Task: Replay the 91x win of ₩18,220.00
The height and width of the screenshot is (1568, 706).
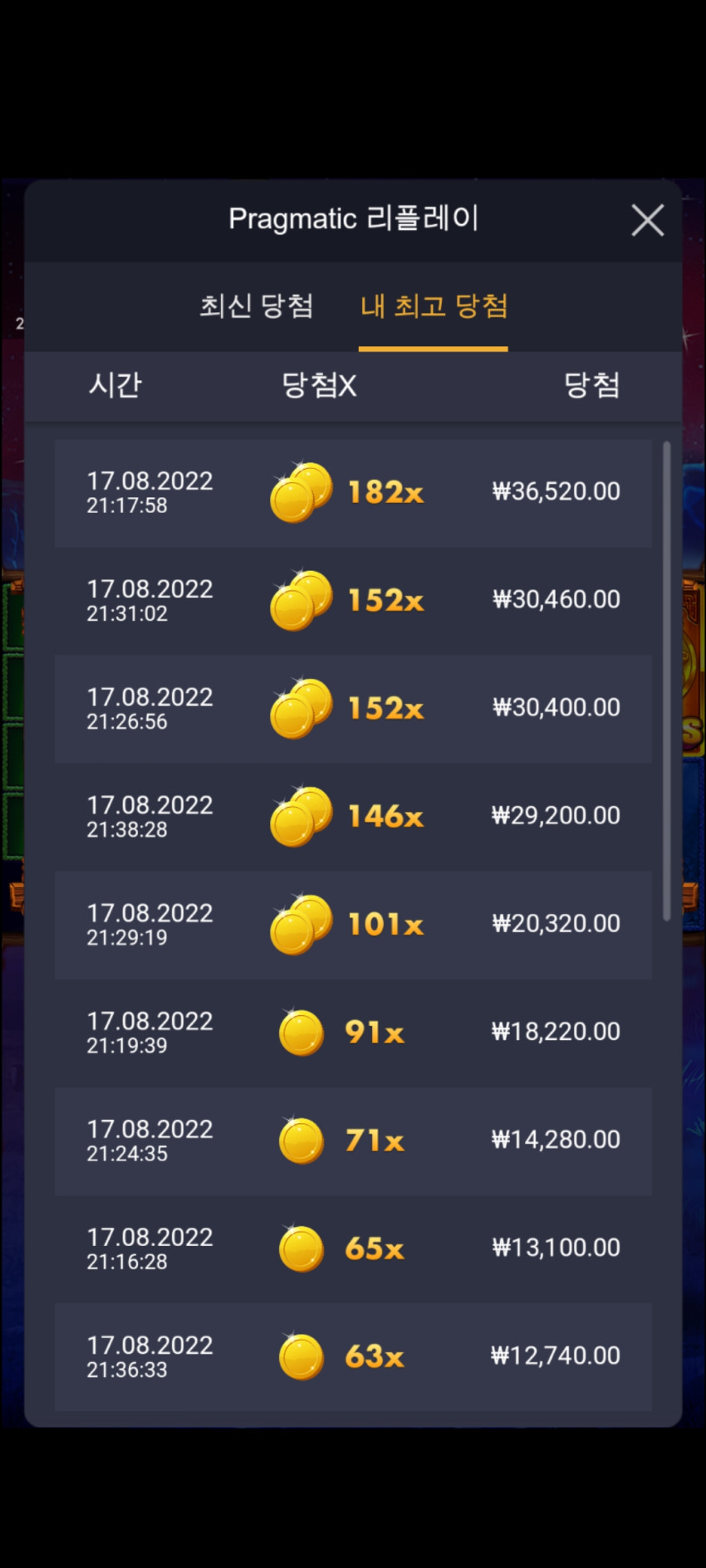Action: 353,1033
